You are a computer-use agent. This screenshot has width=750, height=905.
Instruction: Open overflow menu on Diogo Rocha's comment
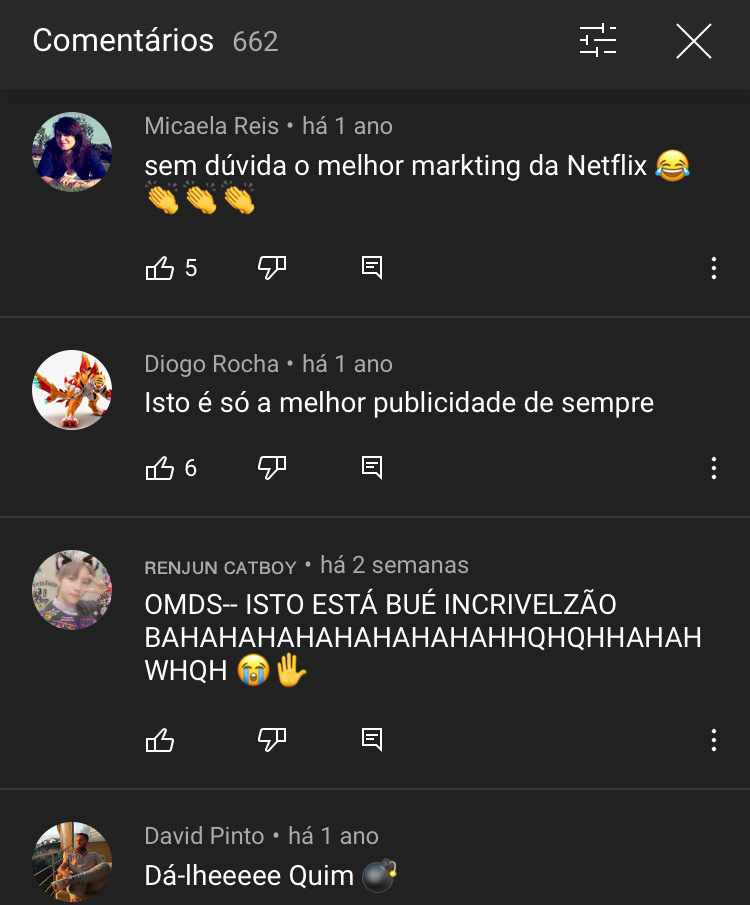(713, 468)
